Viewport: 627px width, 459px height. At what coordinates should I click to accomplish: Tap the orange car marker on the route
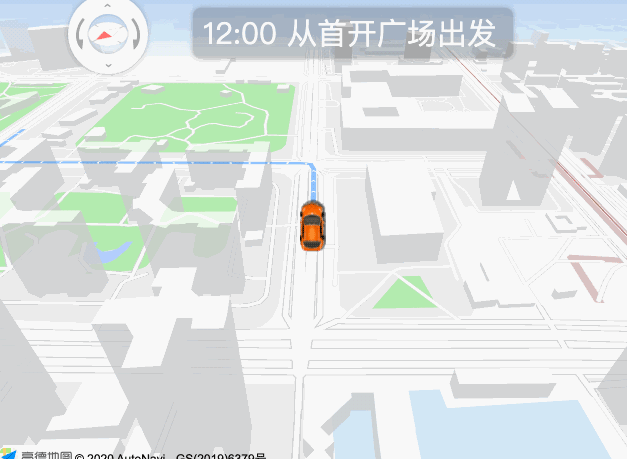pos(312,224)
